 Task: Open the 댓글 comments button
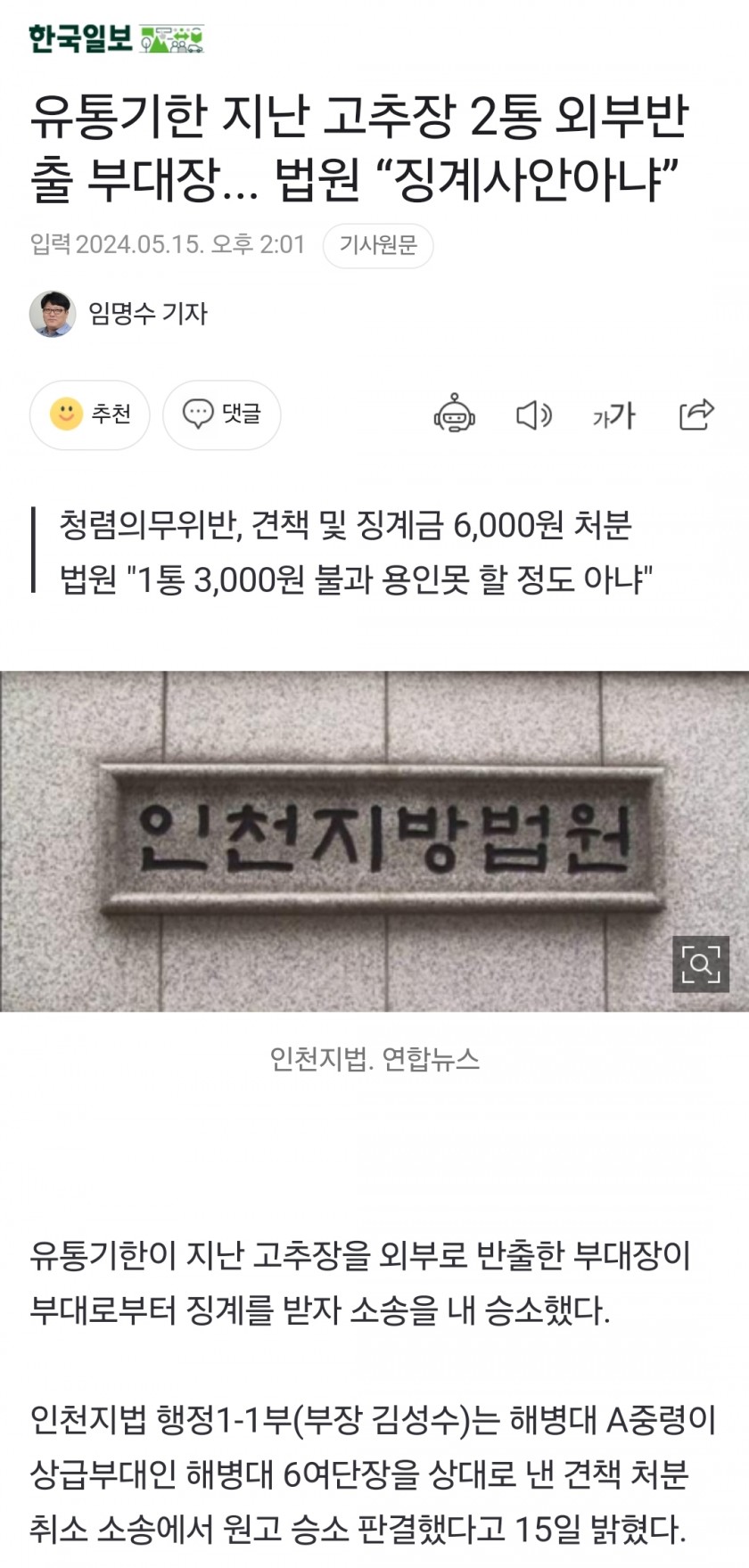coord(222,415)
